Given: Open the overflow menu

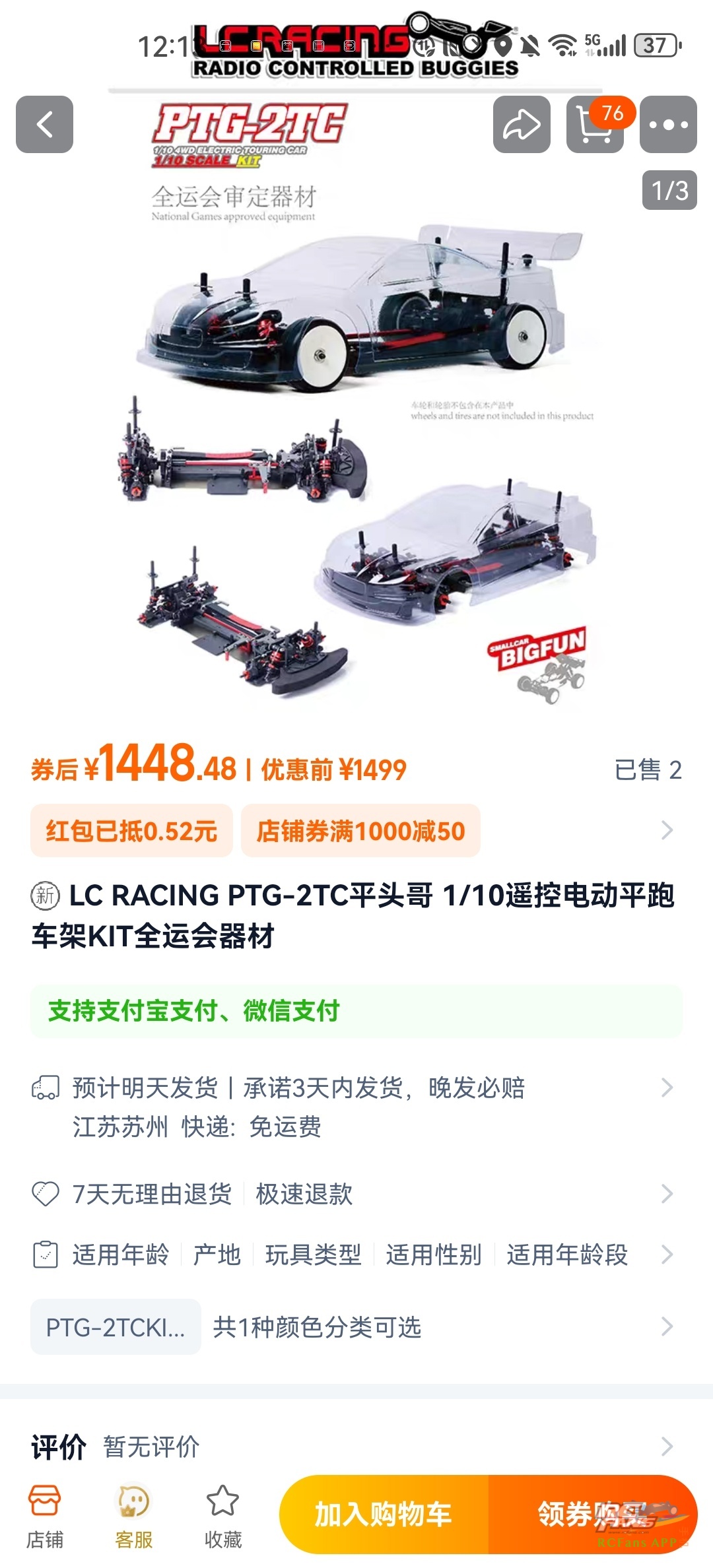Looking at the screenshot, I should [x=668, y=124].
